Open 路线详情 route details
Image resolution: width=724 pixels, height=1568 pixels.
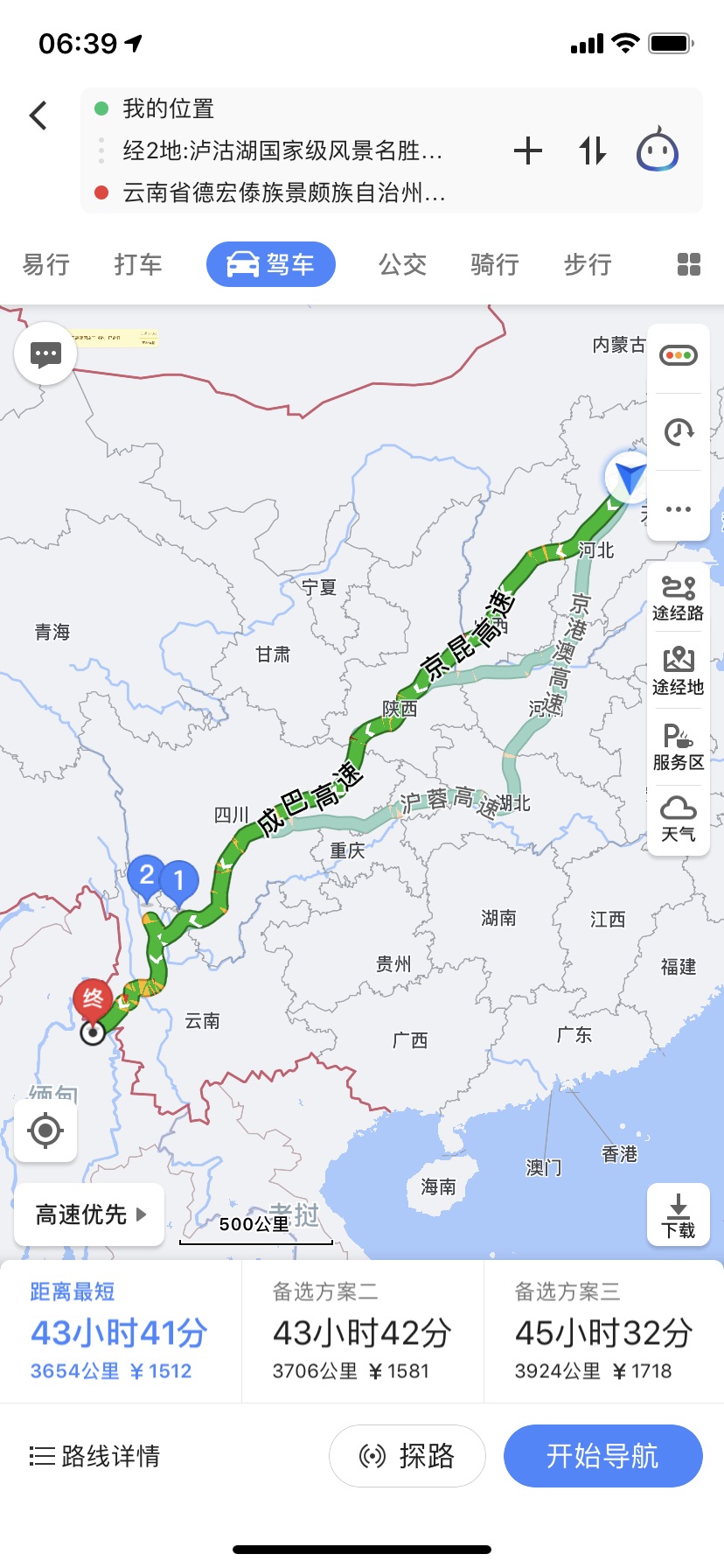94,1456
